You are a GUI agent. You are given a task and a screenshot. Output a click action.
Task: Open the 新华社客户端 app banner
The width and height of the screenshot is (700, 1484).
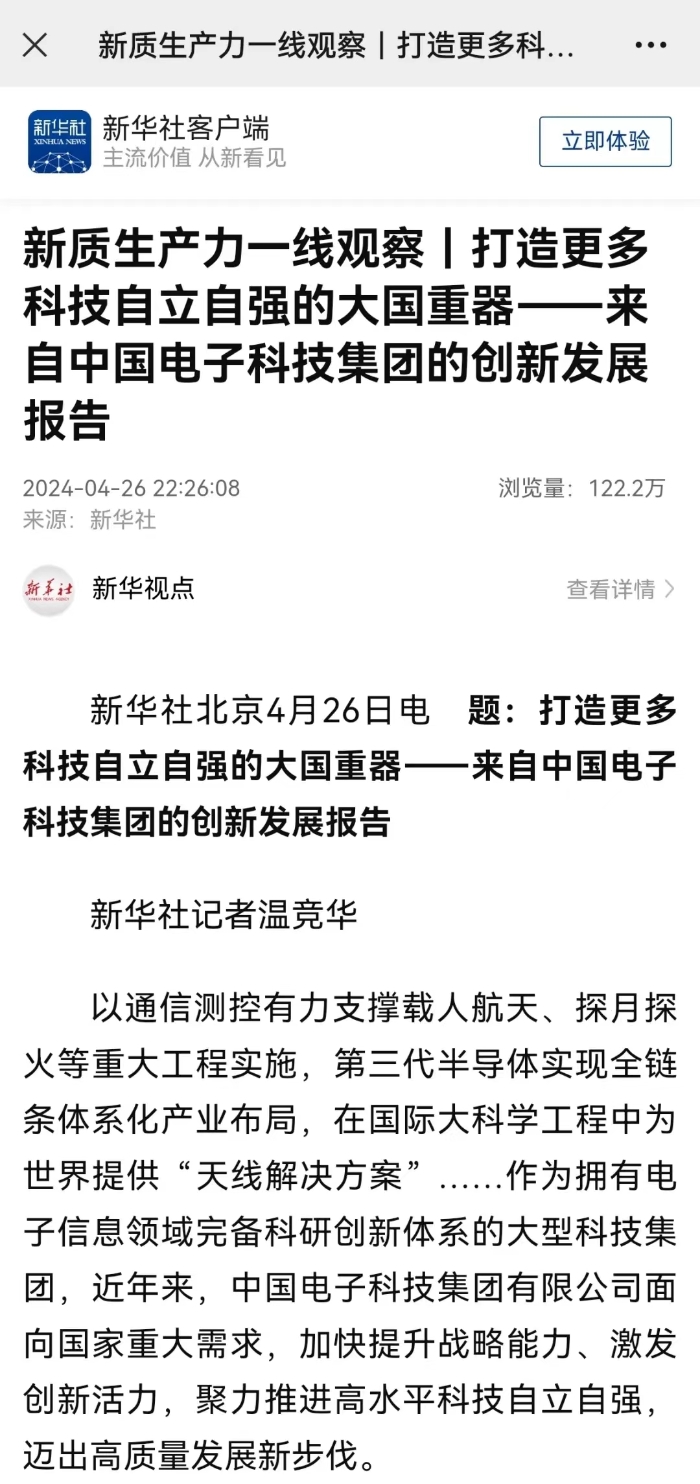click(186, 141)
